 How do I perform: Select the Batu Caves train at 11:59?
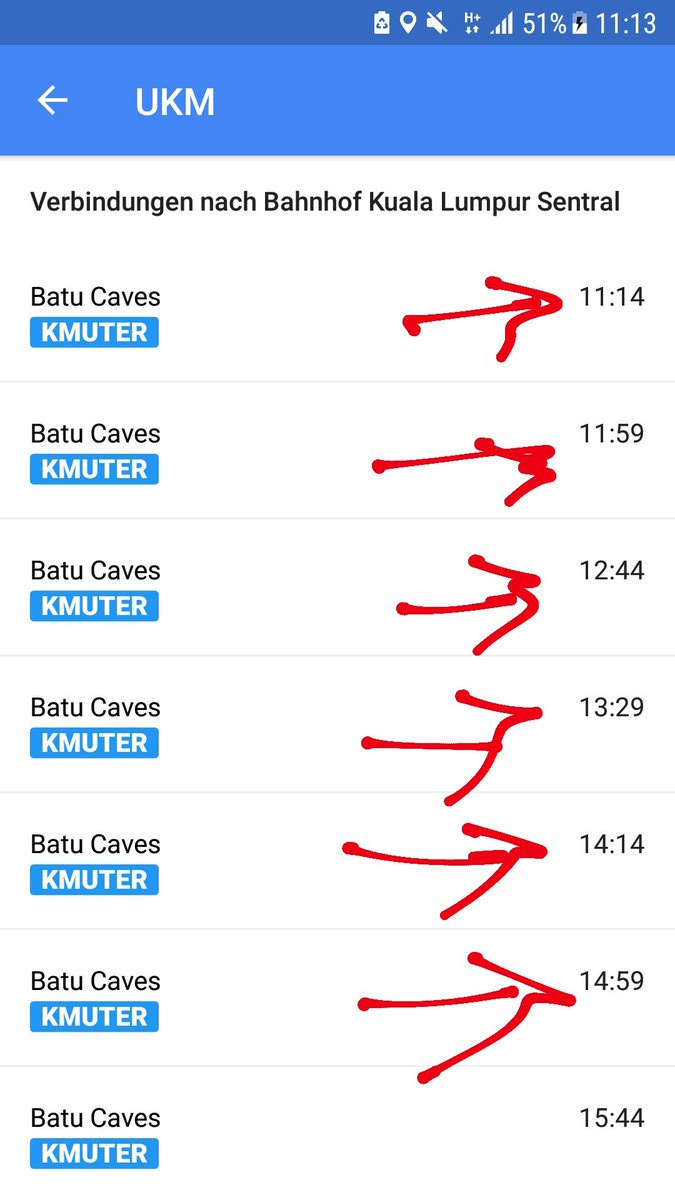pyautogui.click(x=337, y=450)
